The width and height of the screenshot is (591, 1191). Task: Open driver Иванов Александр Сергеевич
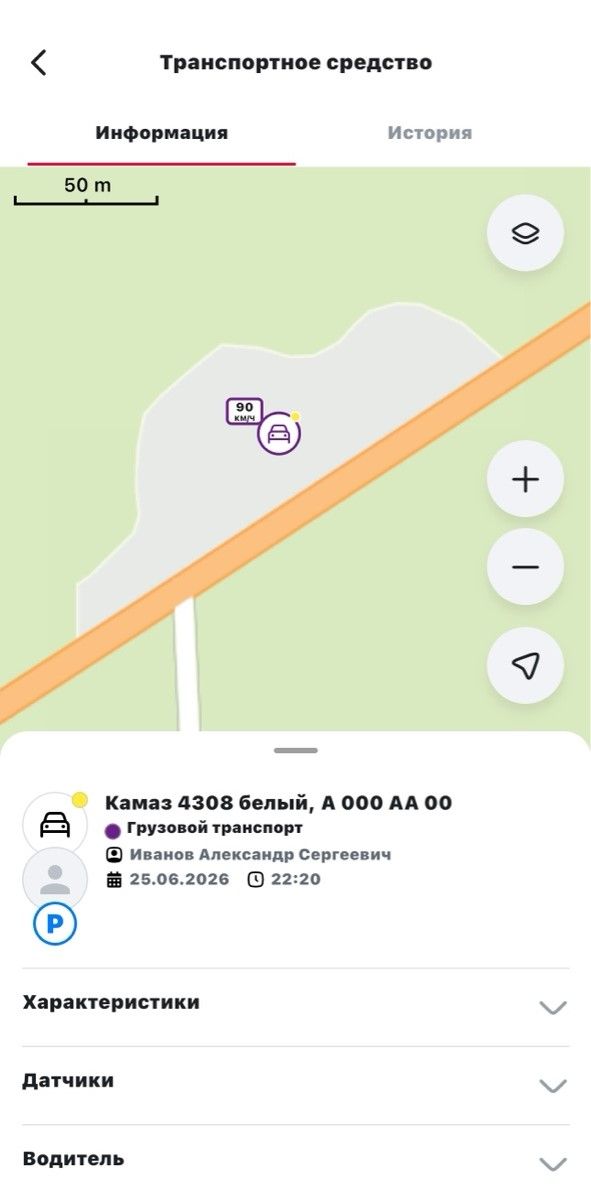coord(260,855)
